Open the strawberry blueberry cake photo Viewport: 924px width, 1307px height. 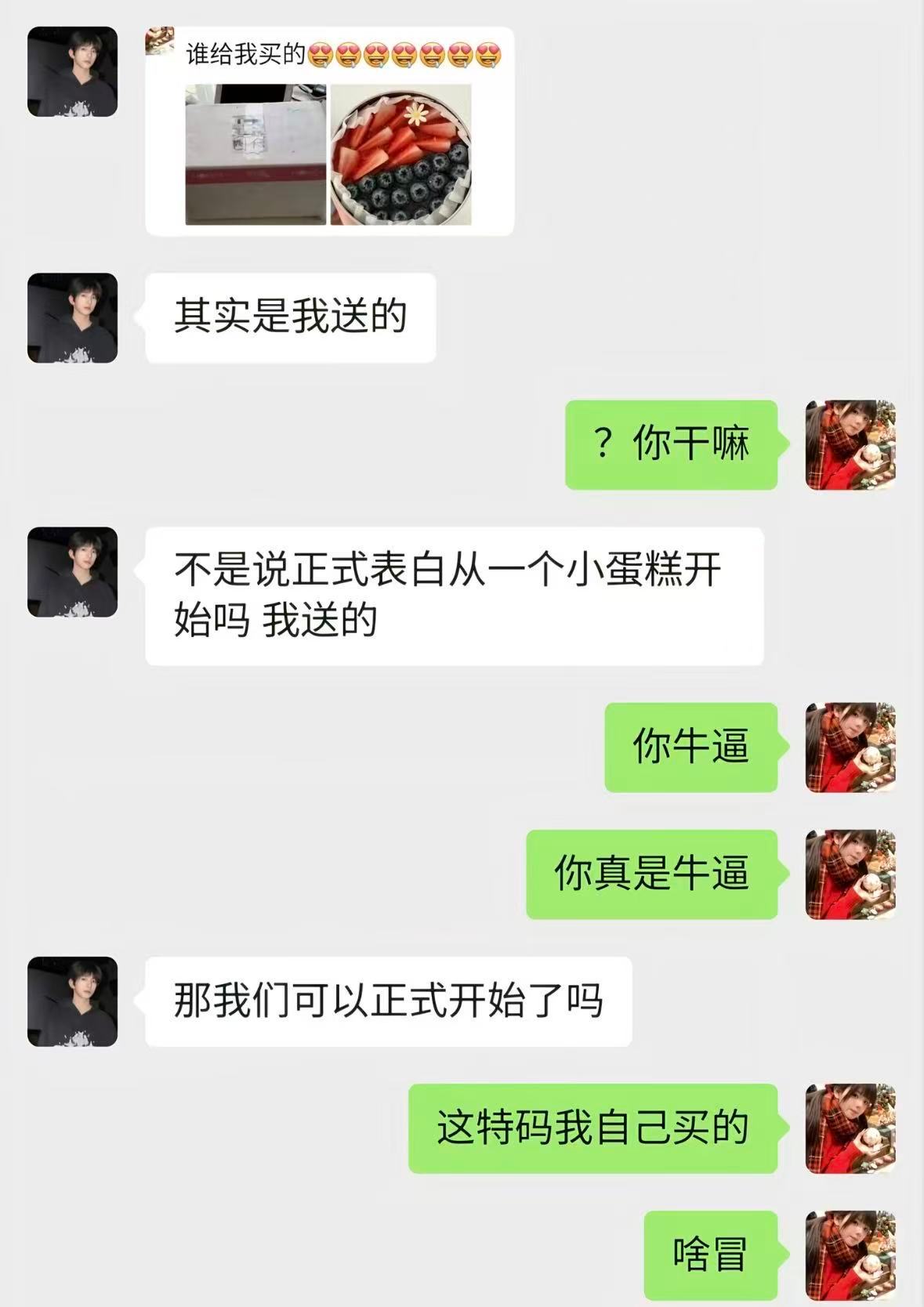403,153
